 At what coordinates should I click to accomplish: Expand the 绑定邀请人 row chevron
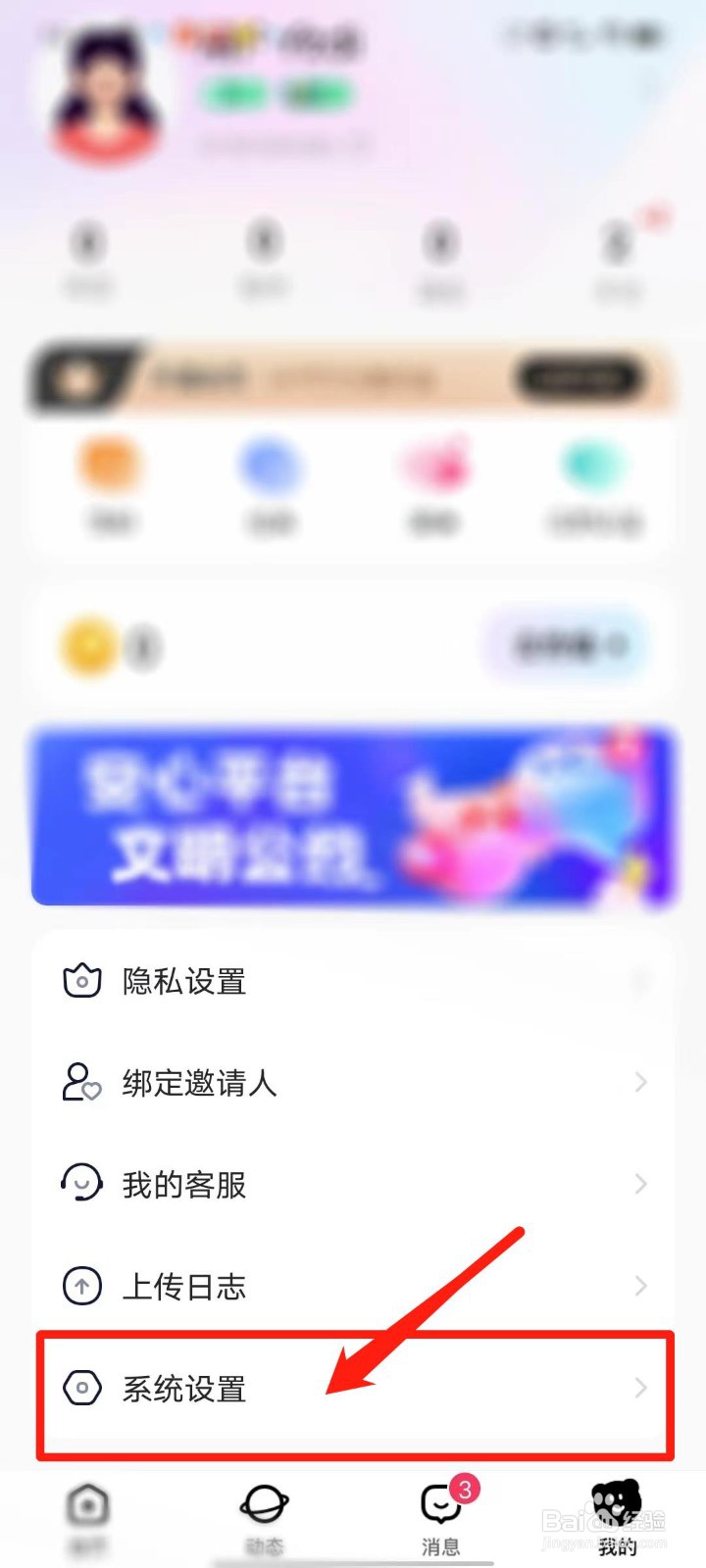point(641,1082)
